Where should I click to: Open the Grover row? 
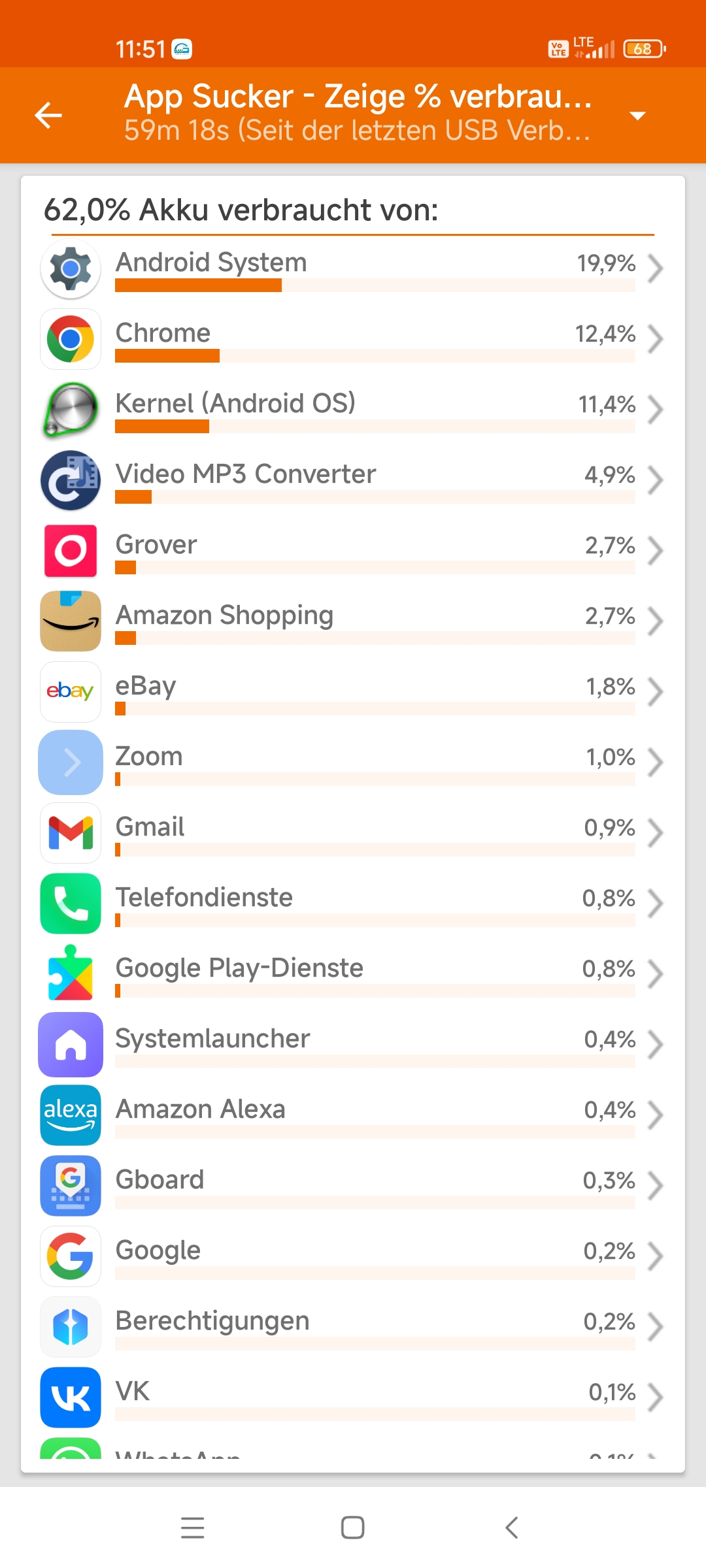[353, 551]
